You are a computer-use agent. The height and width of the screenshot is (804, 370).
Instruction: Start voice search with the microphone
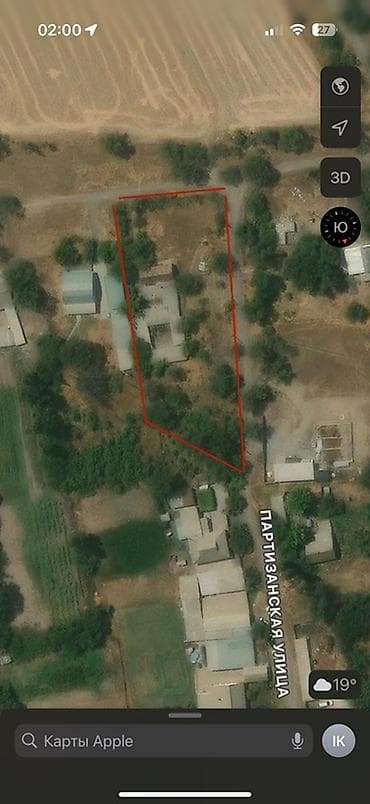coord(297,741)
